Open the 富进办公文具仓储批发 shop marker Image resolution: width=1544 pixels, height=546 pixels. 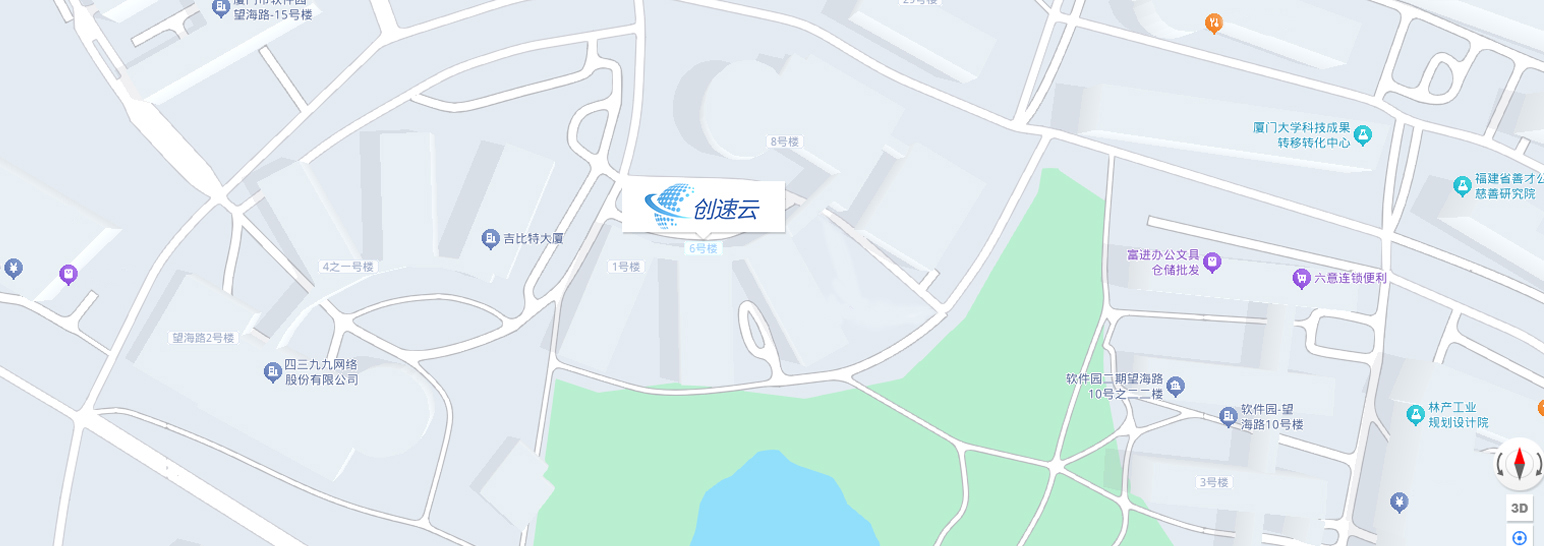[x=1212, y=262]
